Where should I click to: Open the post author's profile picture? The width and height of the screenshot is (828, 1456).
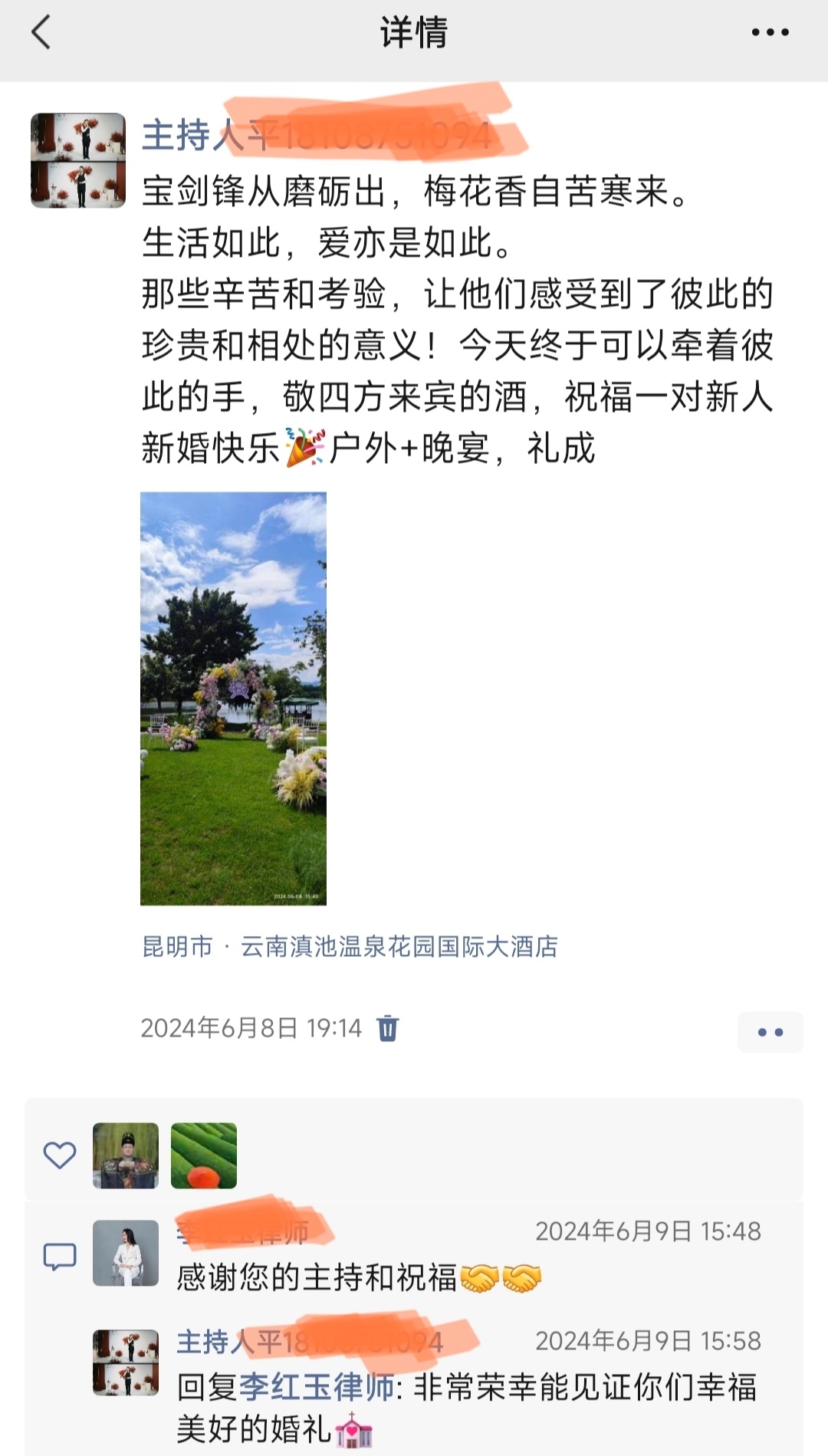point(78,160)
